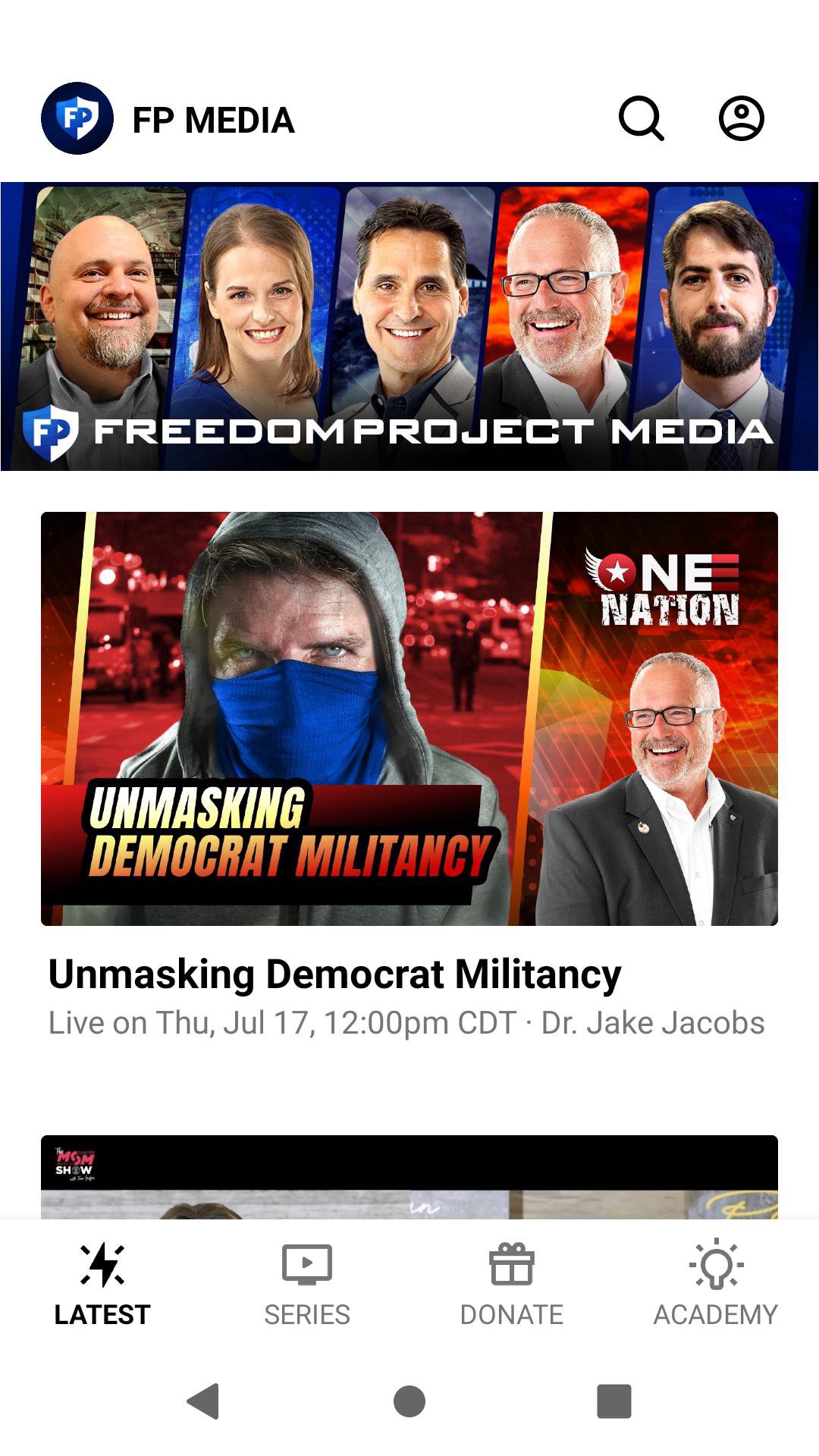Tap the system back button
The width and height of the screenshot is (819, 1456).
(203, 1401)
